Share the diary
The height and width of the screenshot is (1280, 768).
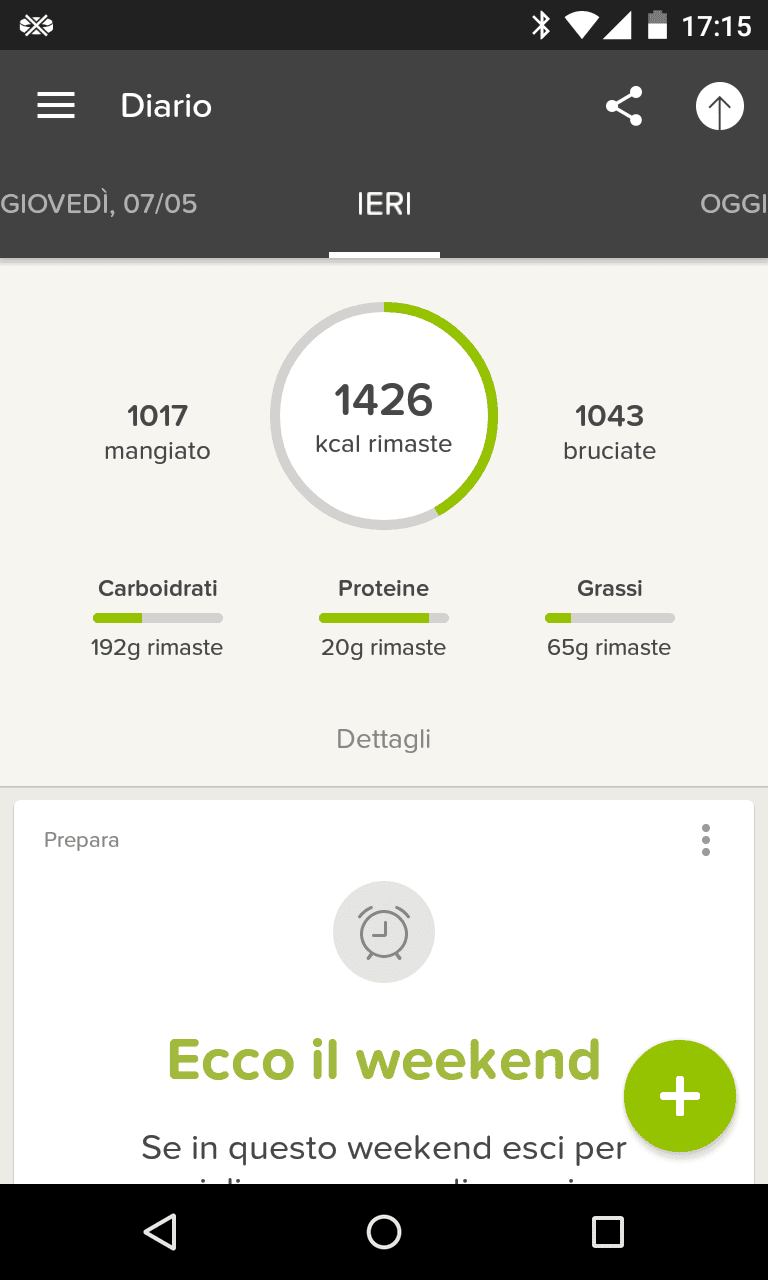[624, 106]
